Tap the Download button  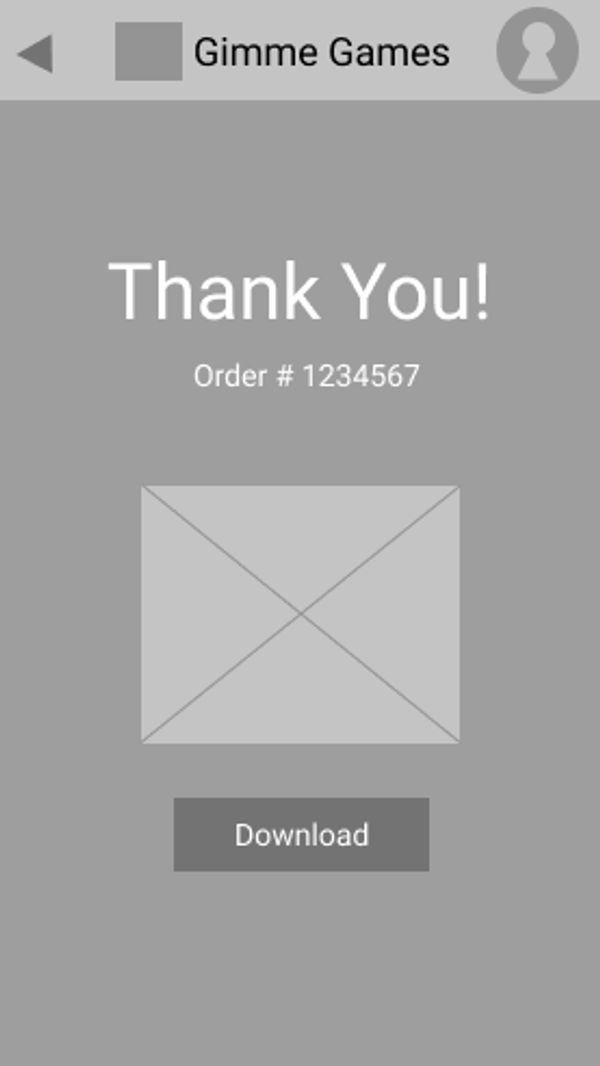[301, 834]
